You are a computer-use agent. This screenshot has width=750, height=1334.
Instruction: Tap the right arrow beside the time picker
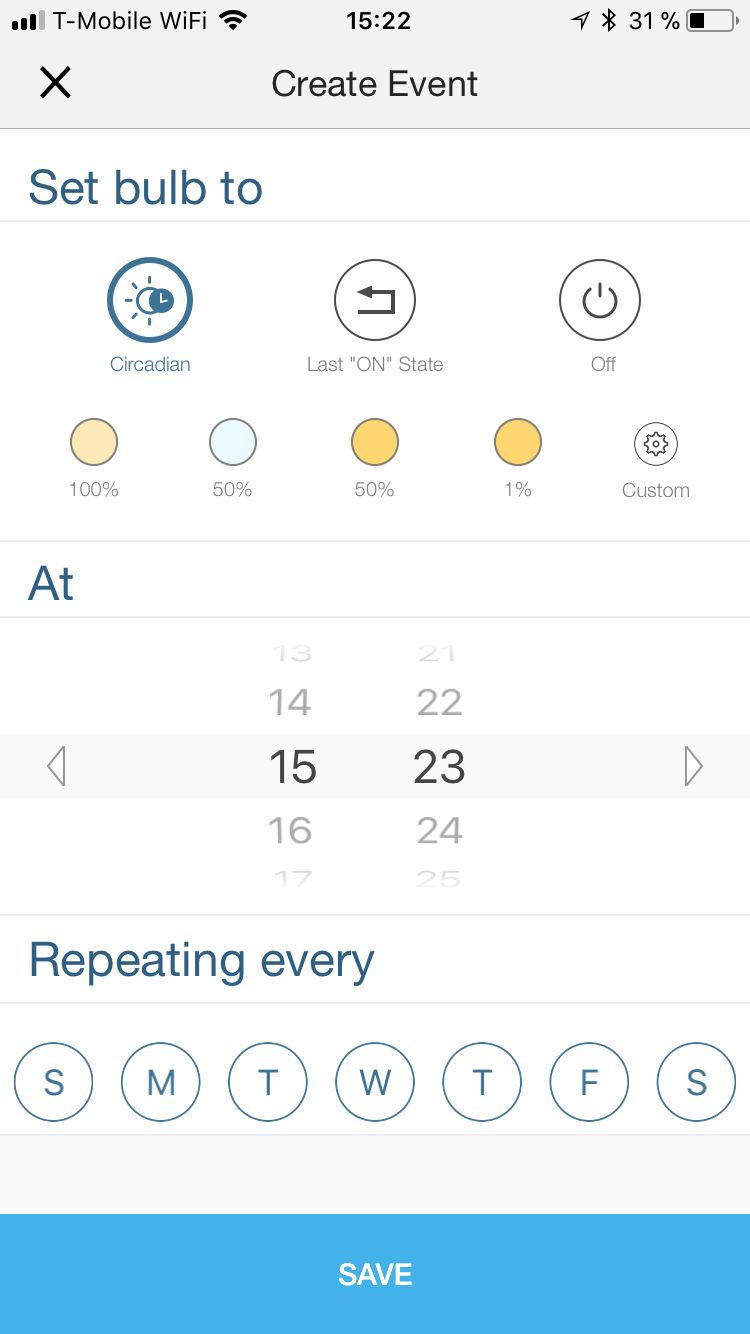(x=693, y=767)
